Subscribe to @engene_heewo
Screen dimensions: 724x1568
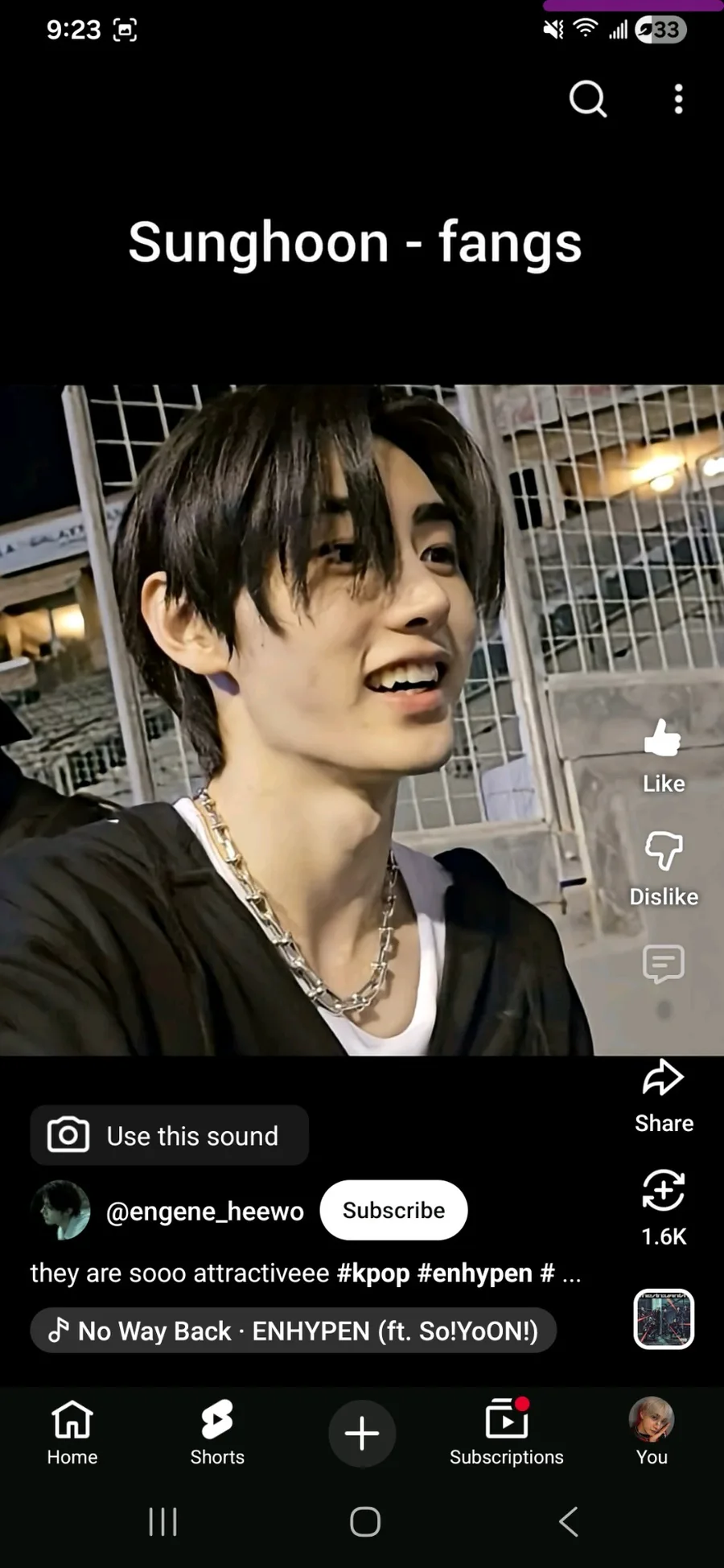pyautogui.click(x=393, y=1210)
